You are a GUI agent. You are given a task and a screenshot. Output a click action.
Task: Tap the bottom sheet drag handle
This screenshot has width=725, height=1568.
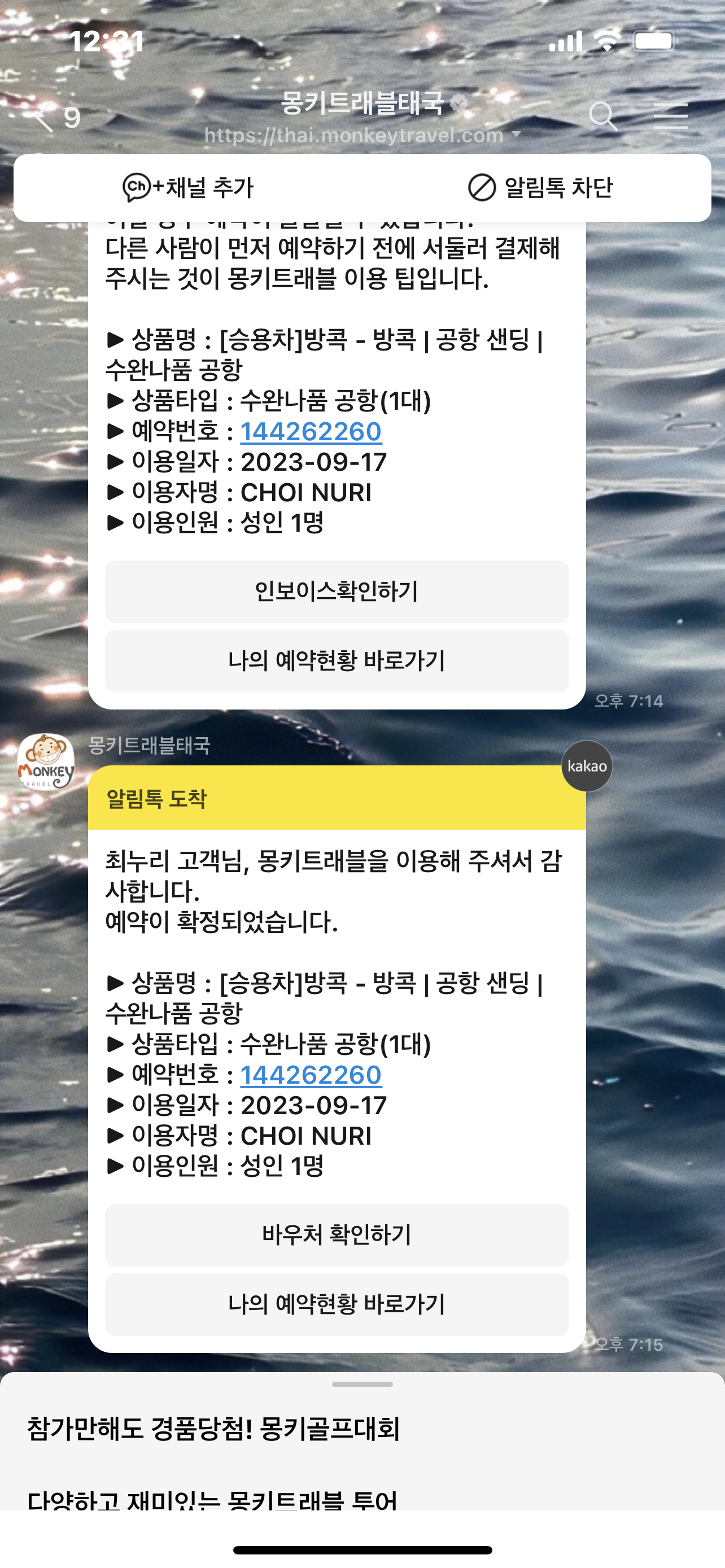coord(362,1384)
